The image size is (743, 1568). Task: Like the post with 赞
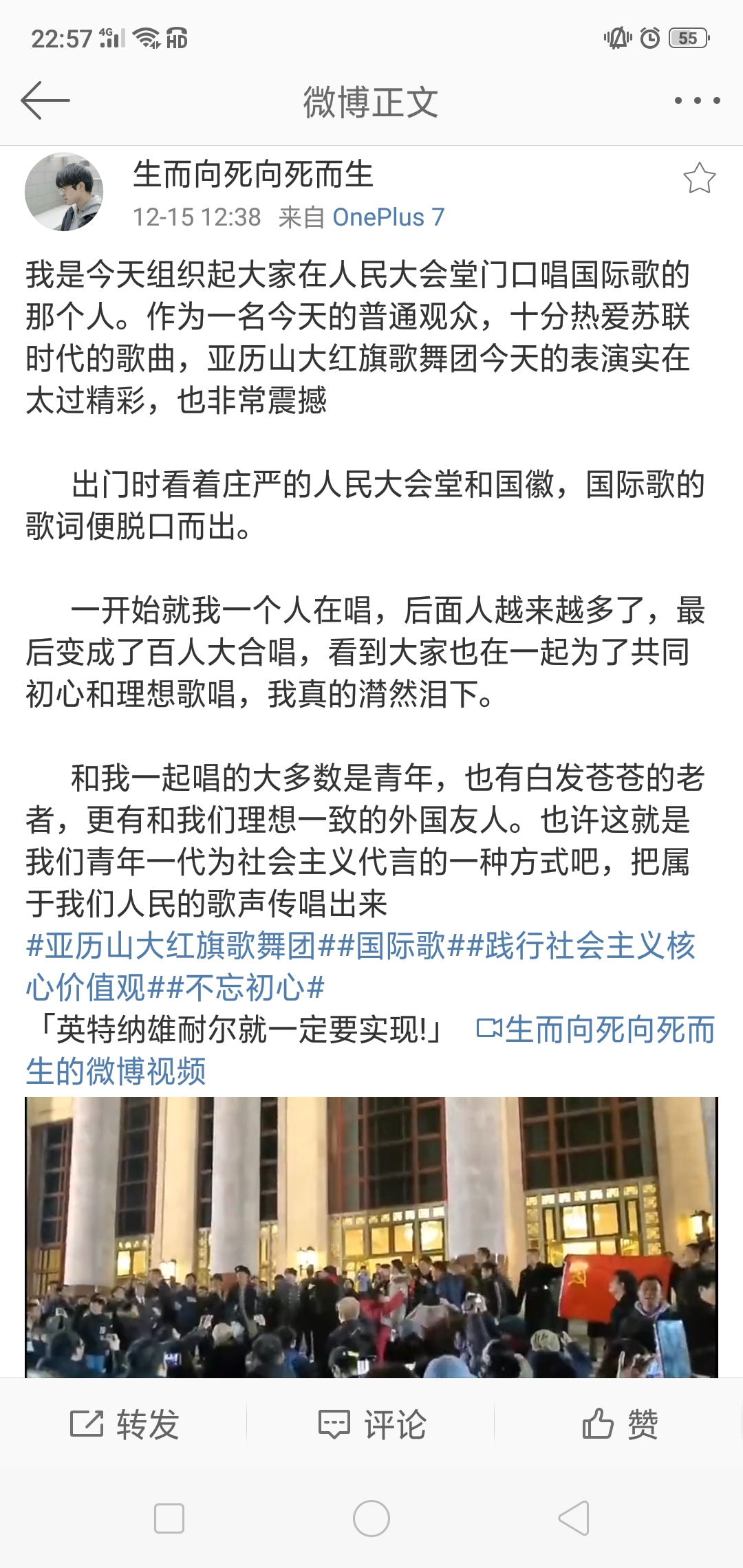(x=619, y=1424)
